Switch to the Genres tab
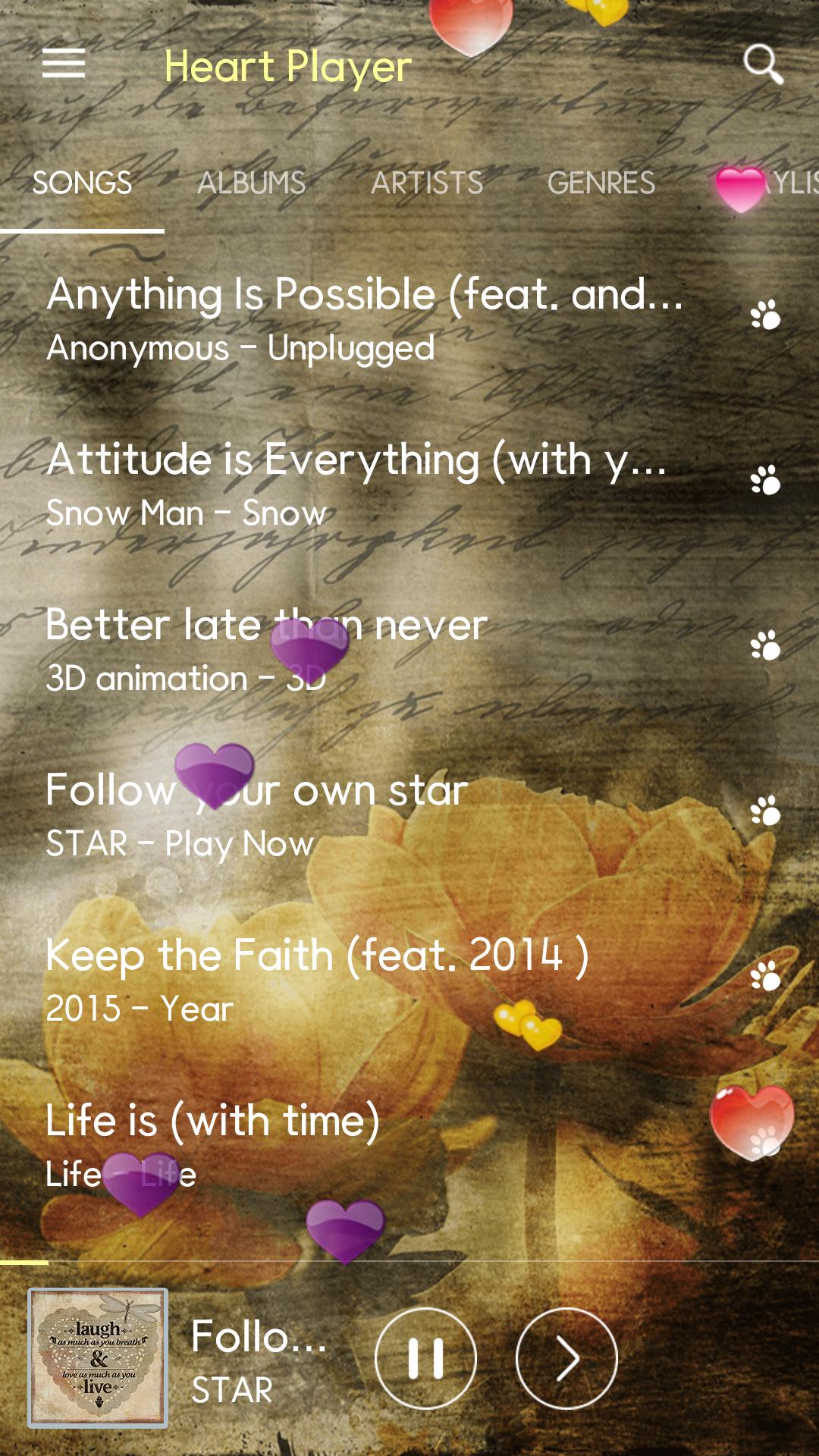 tap(601, 183)
